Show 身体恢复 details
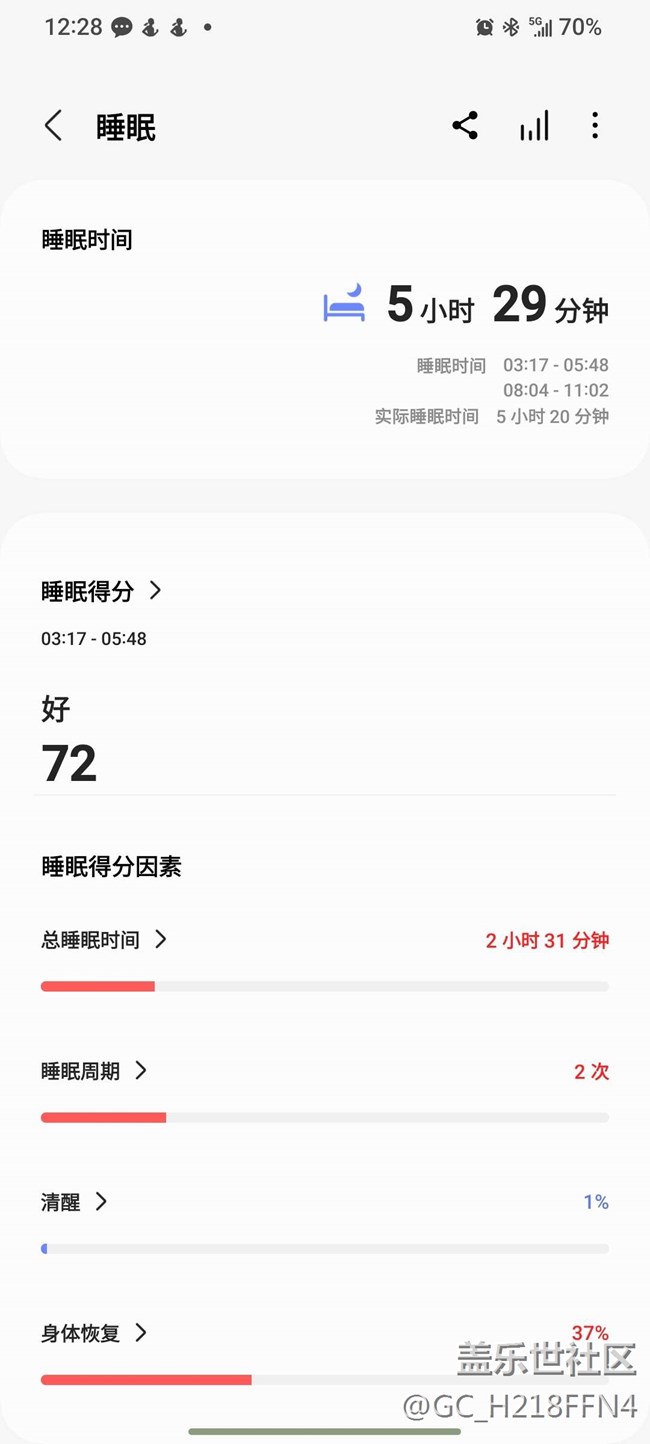The width and height of the screenshot is (650, 1444). coord(94,1333)
